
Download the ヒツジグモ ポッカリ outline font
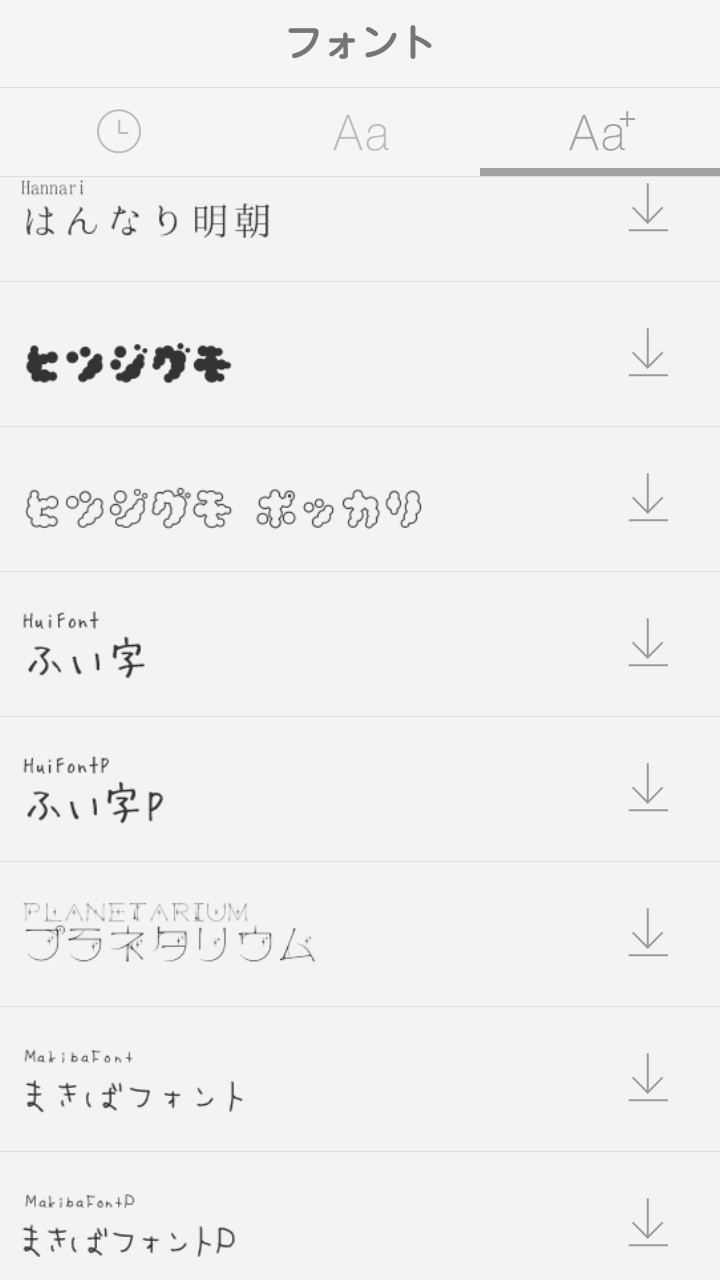[648, 497]
